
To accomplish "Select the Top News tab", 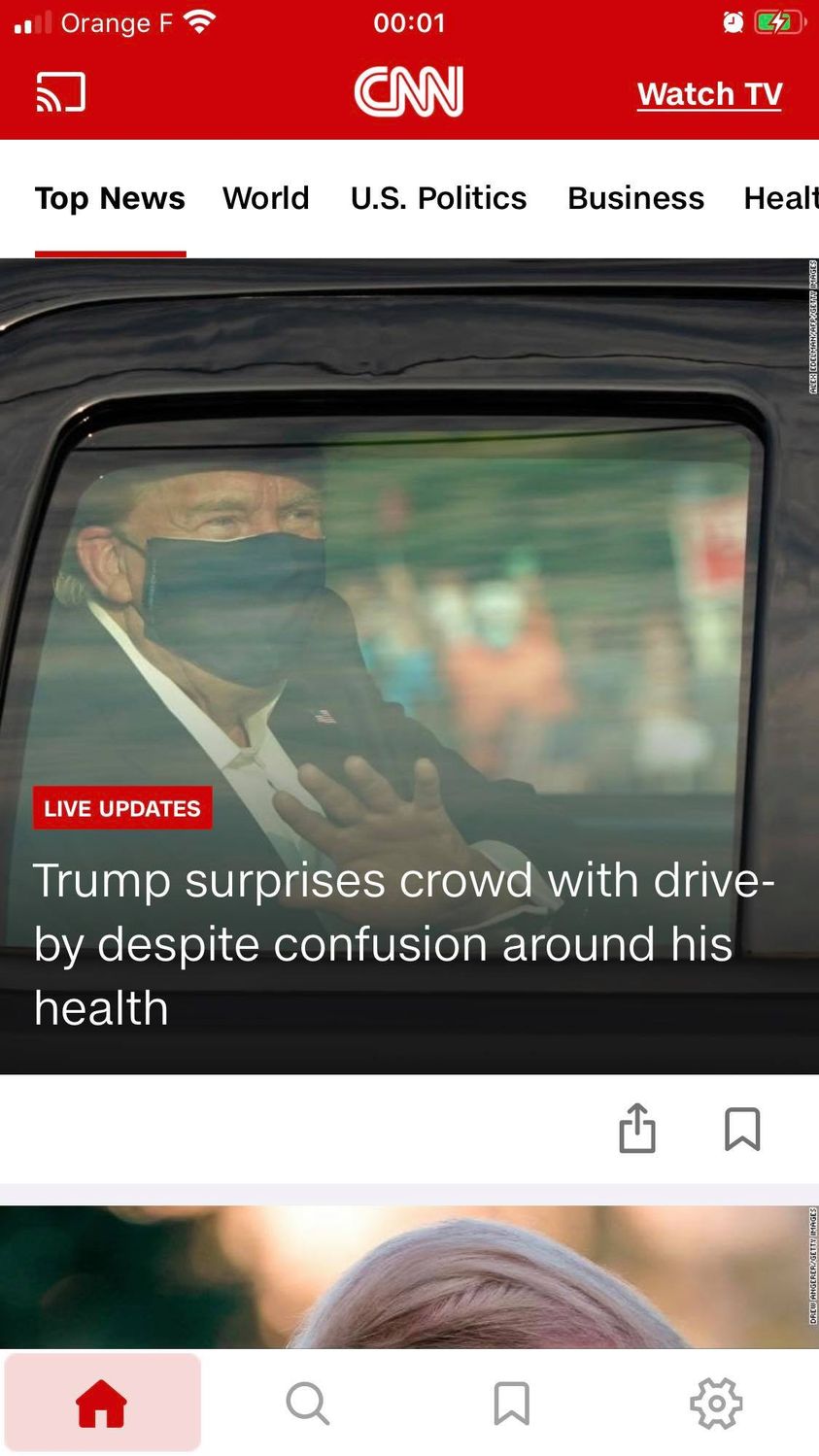I will tap(110, 198).
